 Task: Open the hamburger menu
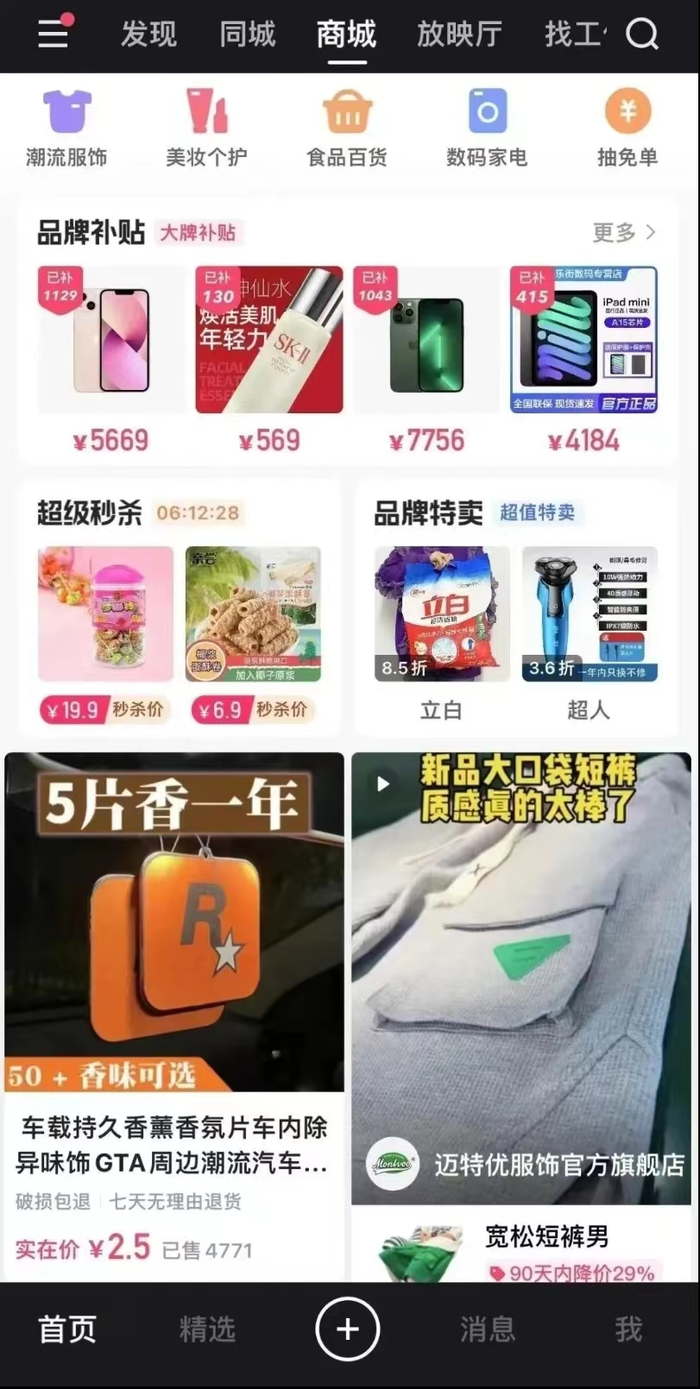click(52, 34)
